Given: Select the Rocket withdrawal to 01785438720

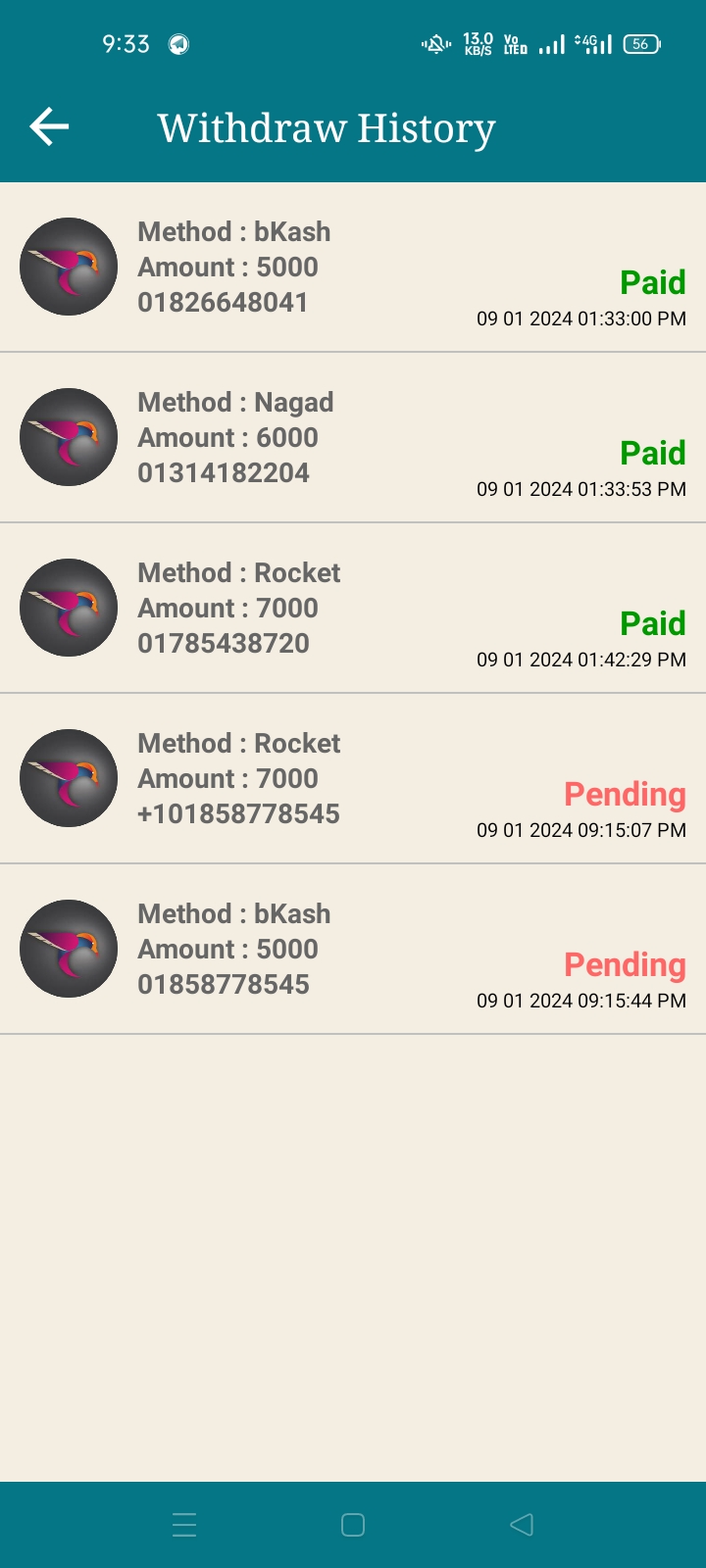Looking at the screenshot, I should pos(353,609).
